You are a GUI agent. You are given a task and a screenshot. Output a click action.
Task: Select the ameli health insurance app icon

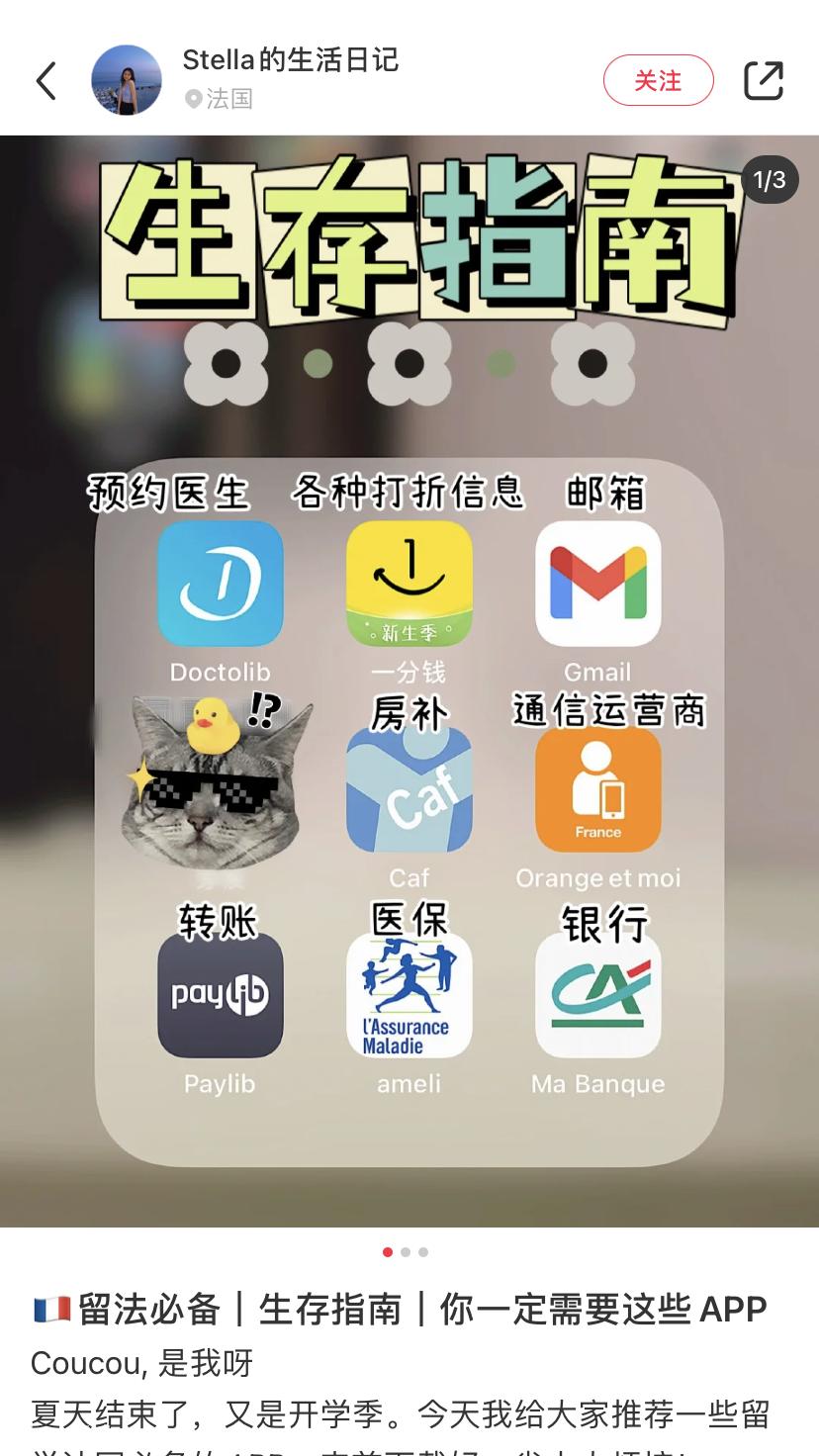point(409,997)
